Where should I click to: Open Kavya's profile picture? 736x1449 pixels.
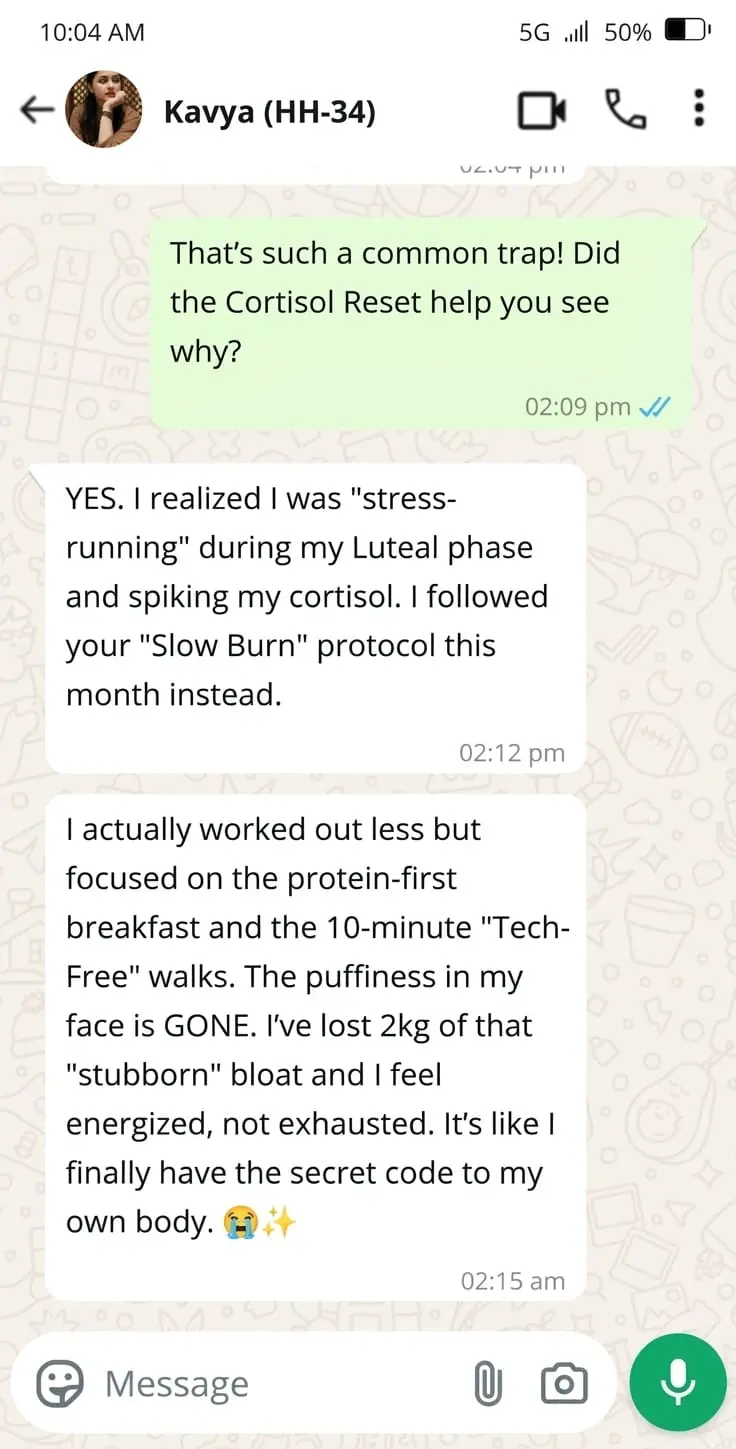(x=103, y=111)
